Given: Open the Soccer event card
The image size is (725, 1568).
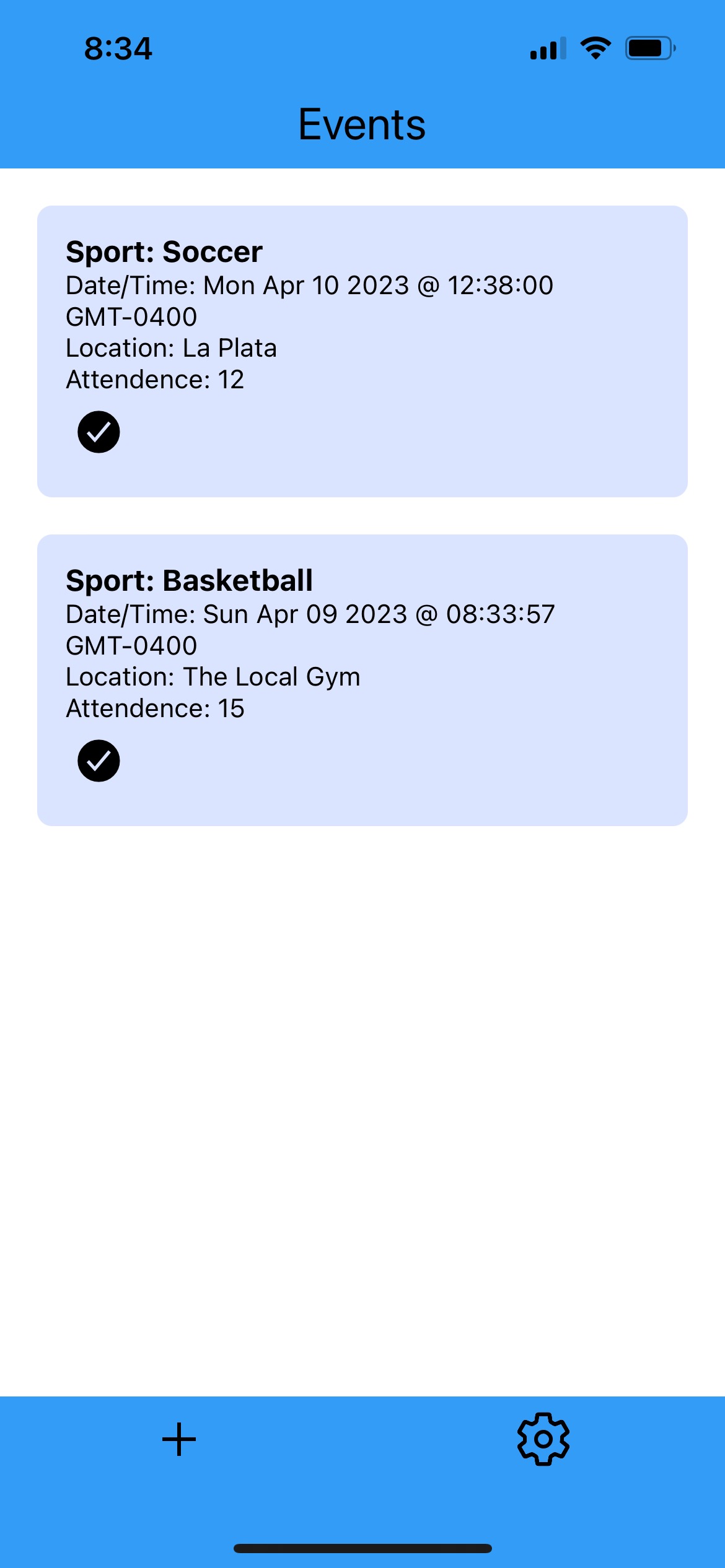Looking at the screenshot, I should (x=362, y=351).
